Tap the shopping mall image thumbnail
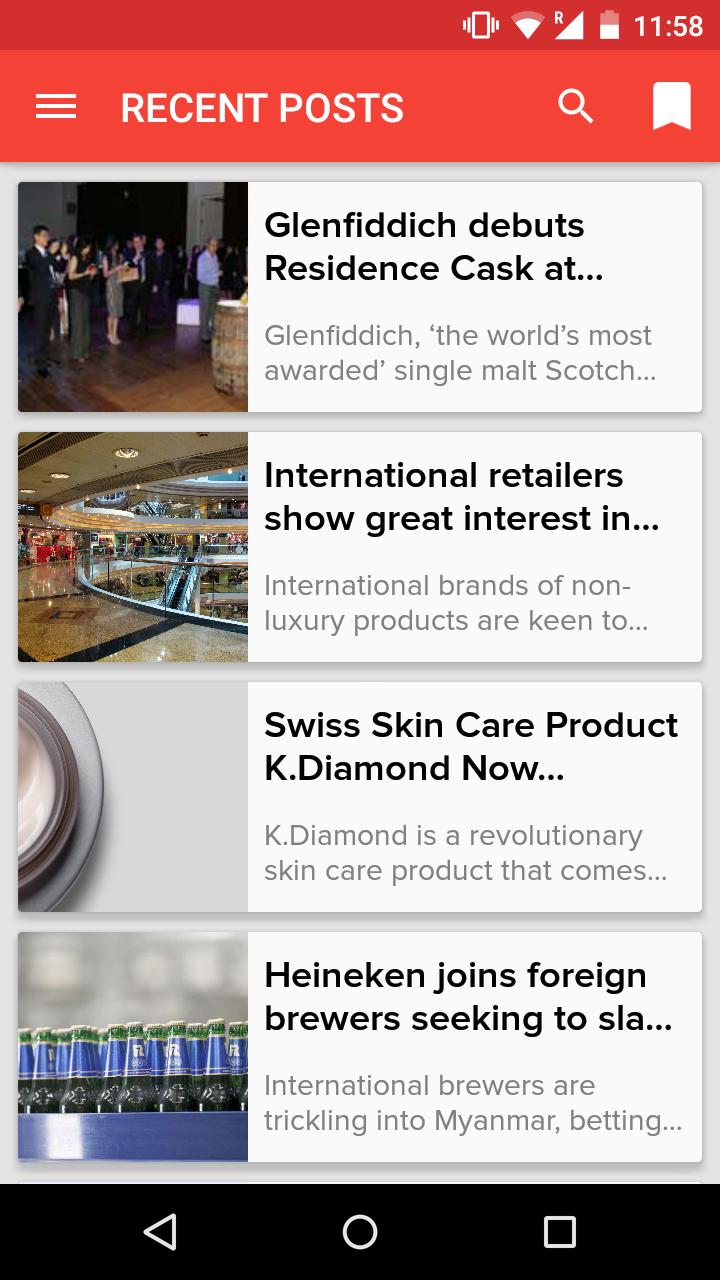Image resolution: width=720 pixels, height=1280 pixels. [x=132, y=546]
